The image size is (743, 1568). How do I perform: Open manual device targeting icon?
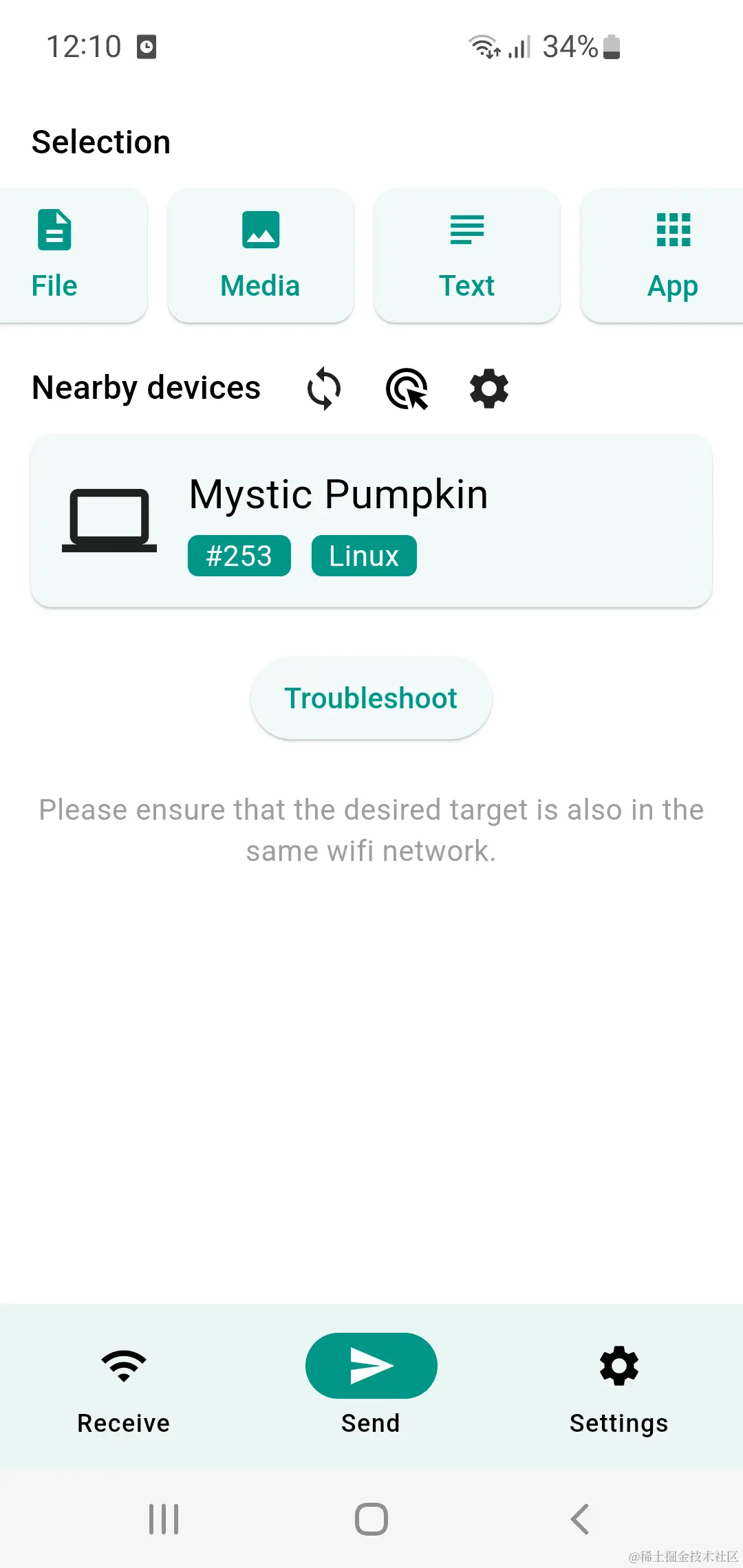point(407,389)
